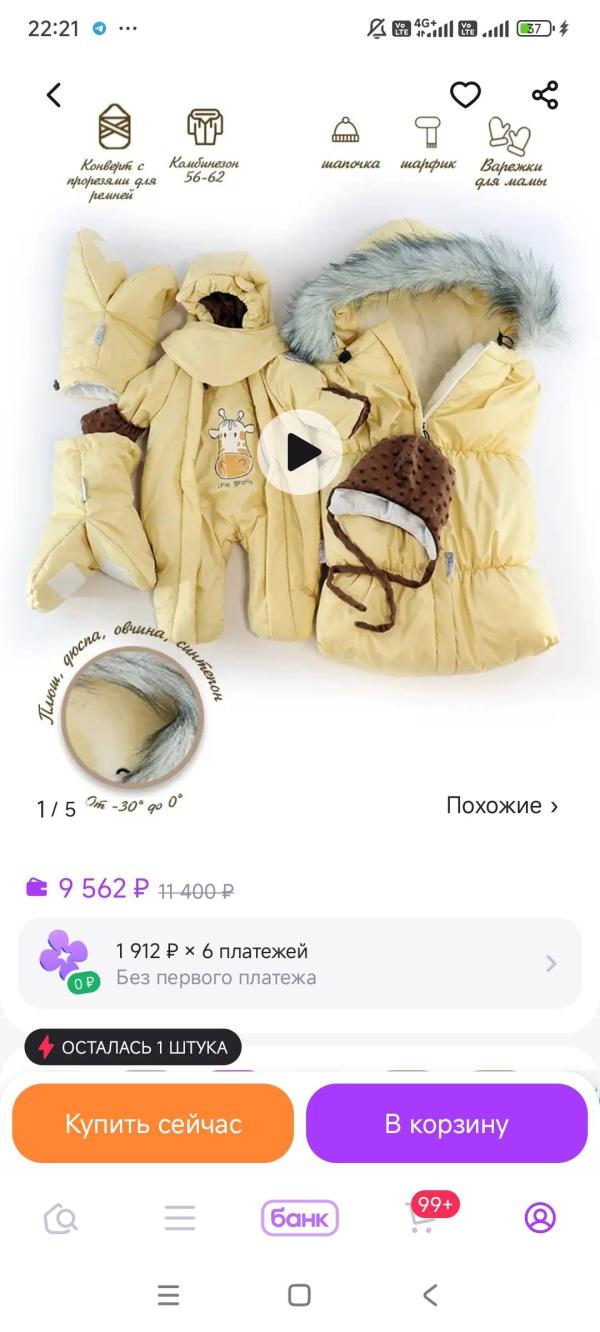The image size is (600, 1332).
Task: Tap Купить сейчас to buy now
Action: click(x=153, y=1123)
